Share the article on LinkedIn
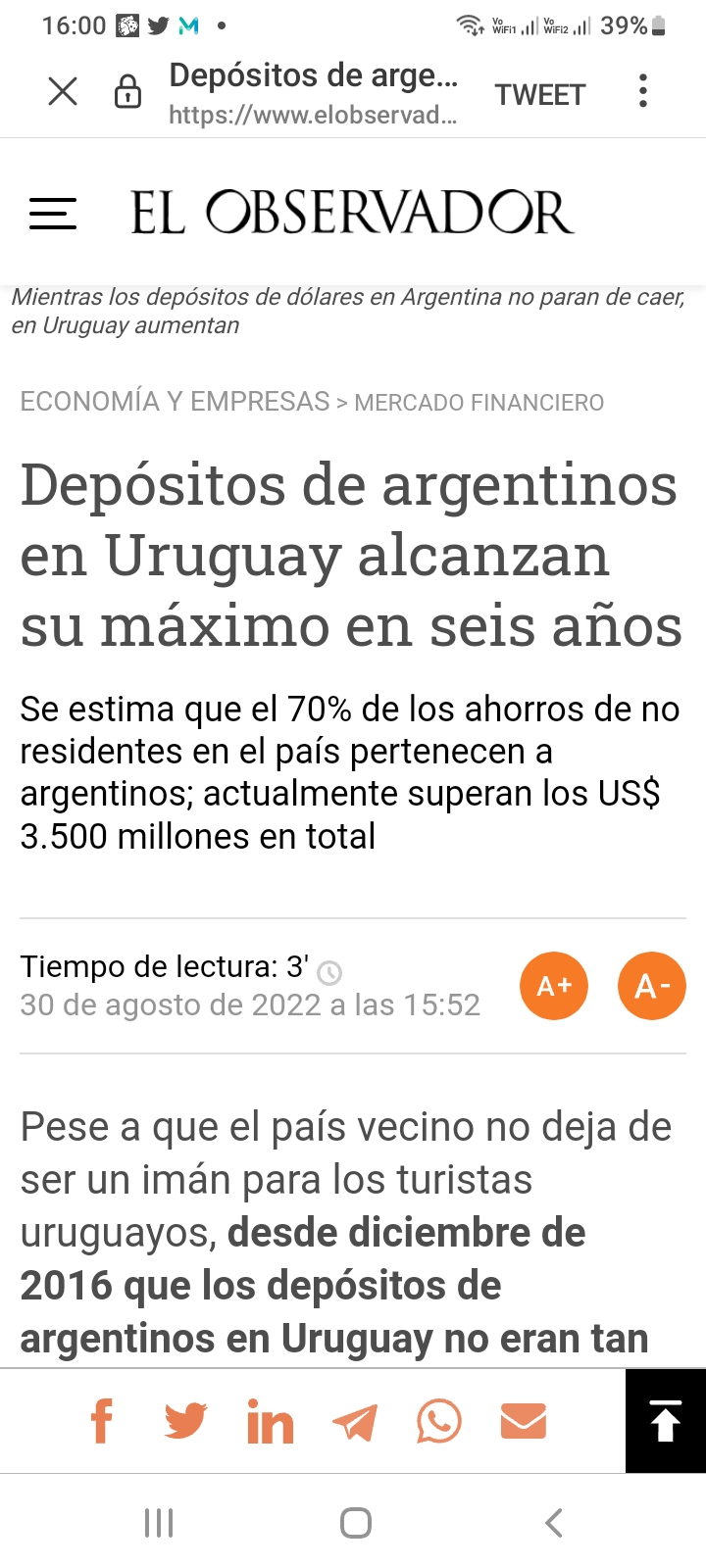Image resolution: width=706 pixels, height=1568 pixels. click(x=270, y=1422)
